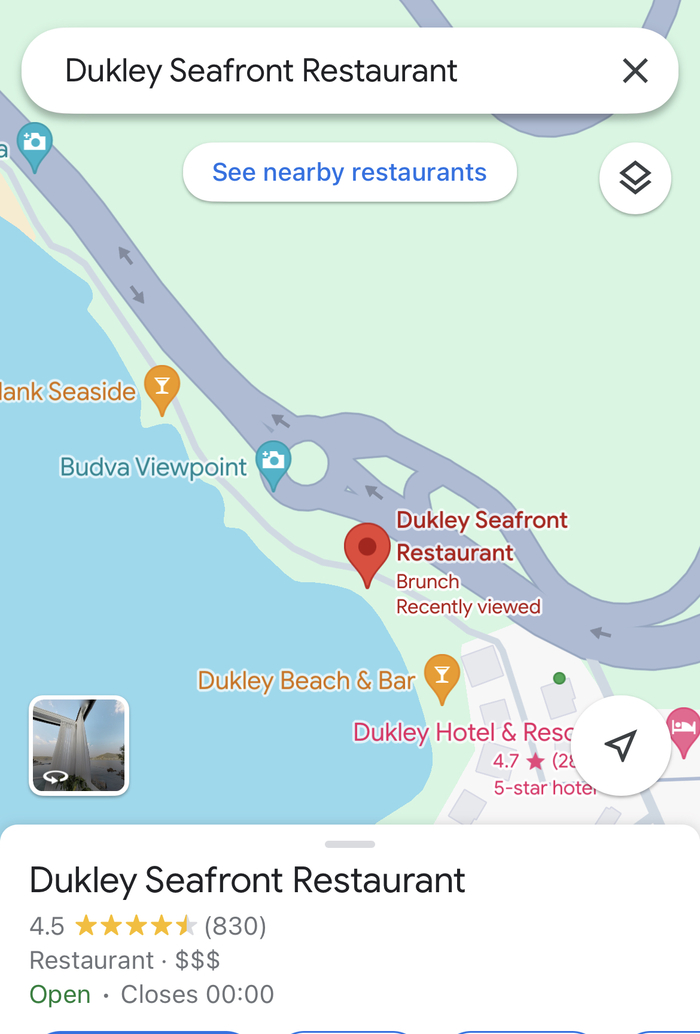The image size is (700, 1034).
Task: Tap the red Dukley Seafront Restaurant pin
Action: tap(367, 550)
